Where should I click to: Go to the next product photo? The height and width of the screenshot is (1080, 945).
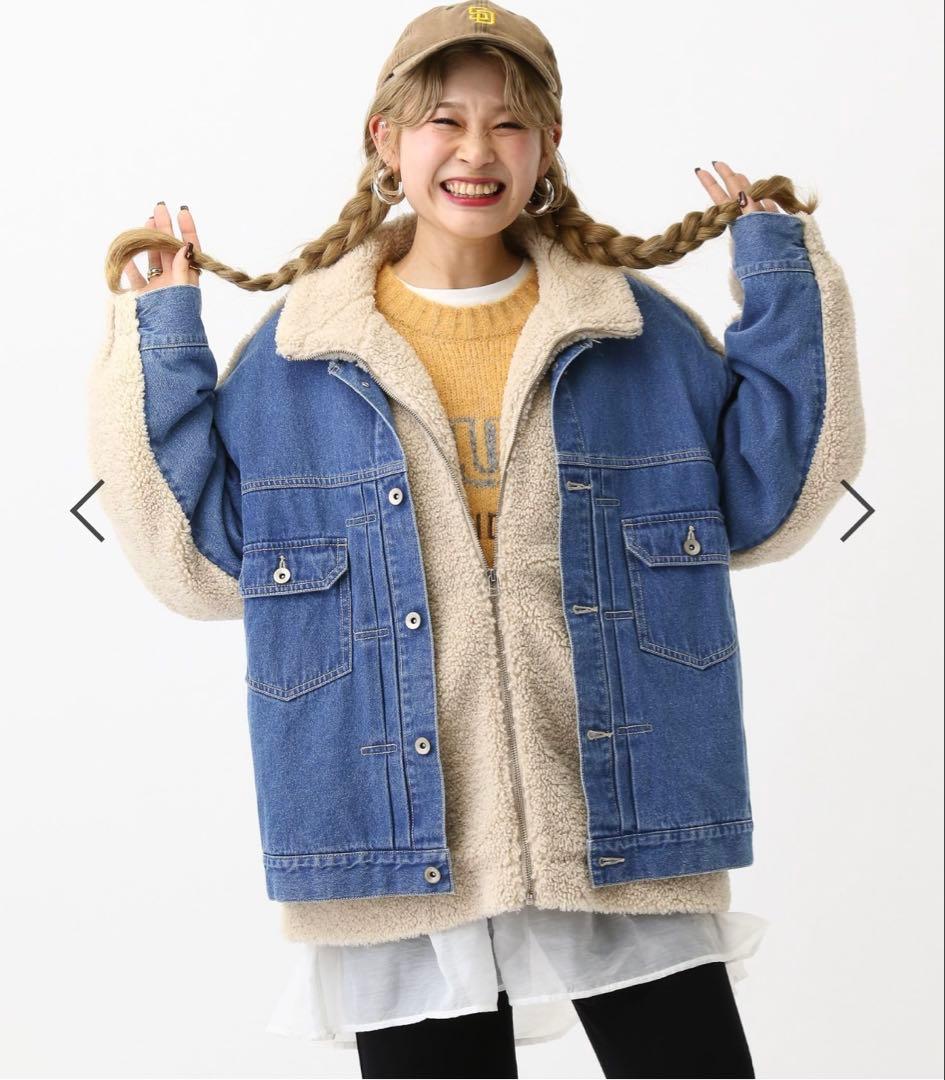pos(857,511)
